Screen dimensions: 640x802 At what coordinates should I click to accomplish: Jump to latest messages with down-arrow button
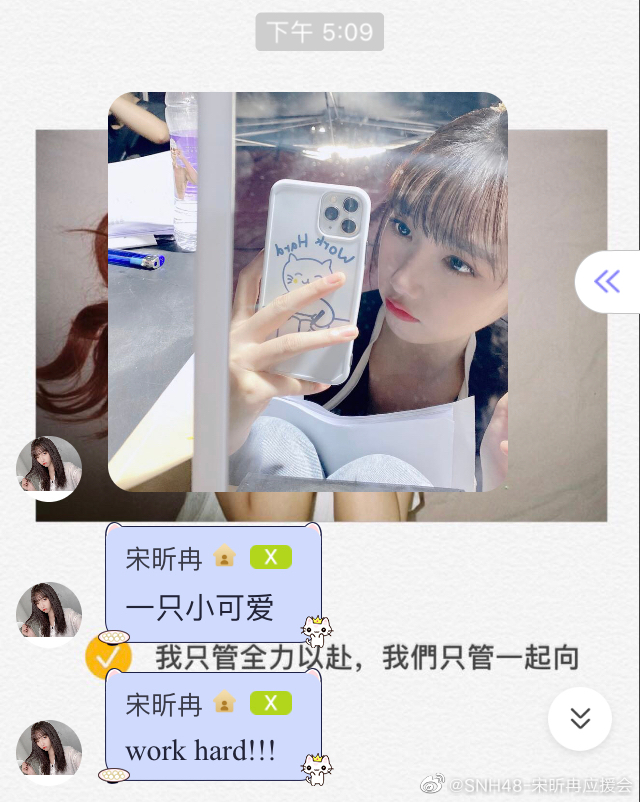[x=579, y=718]
